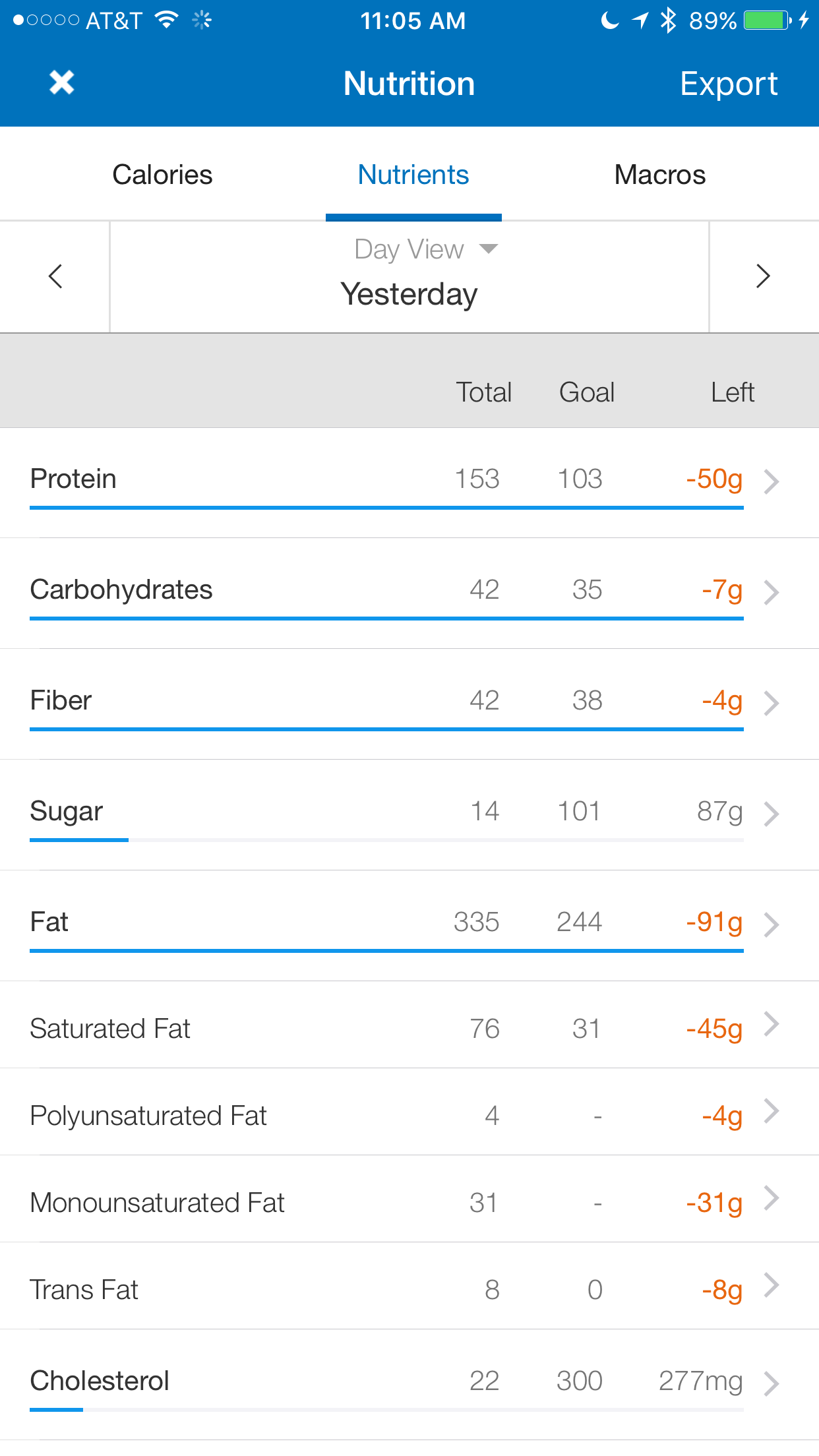Switch to the Calories tab

(162, 175)
